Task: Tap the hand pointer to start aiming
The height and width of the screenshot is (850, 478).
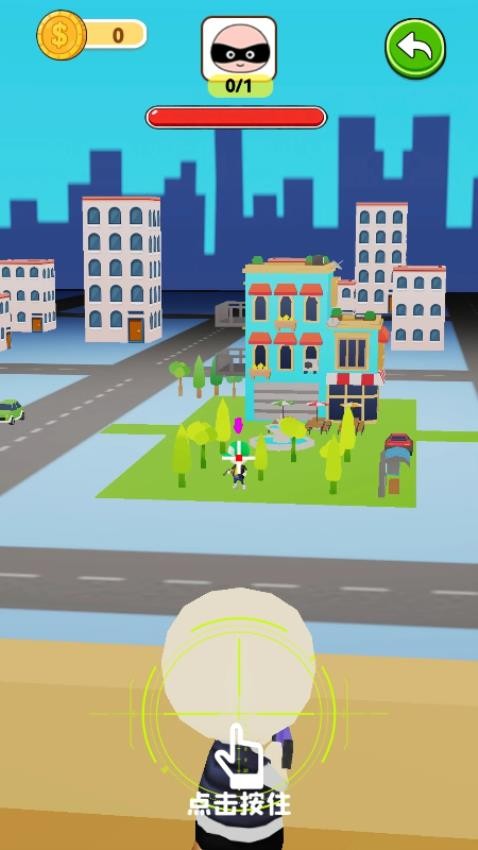Action: pos(238,756)
